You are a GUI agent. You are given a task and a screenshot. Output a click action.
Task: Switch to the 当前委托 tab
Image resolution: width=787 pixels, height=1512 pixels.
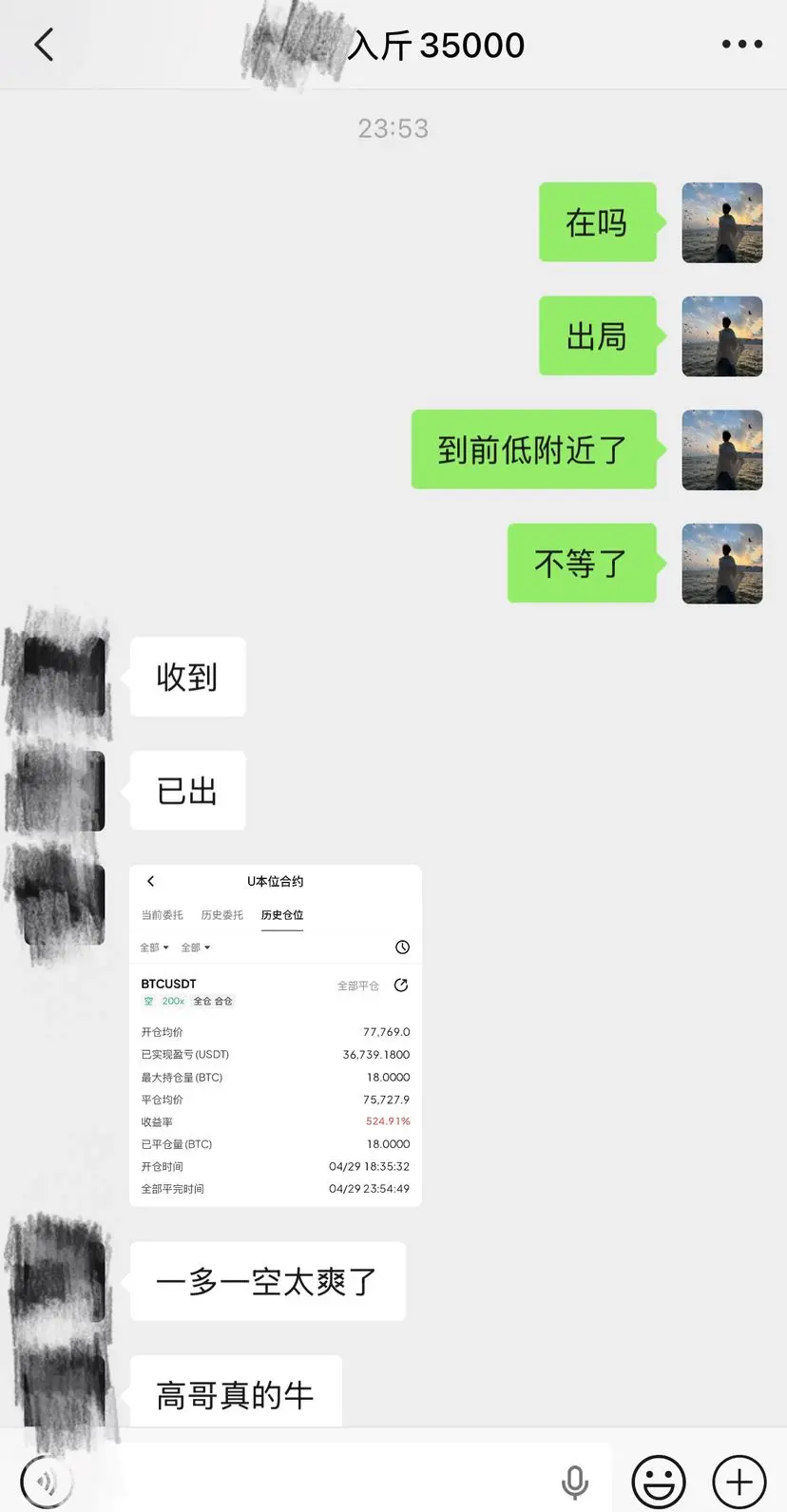pyautogui.click(x=162, y=914)
